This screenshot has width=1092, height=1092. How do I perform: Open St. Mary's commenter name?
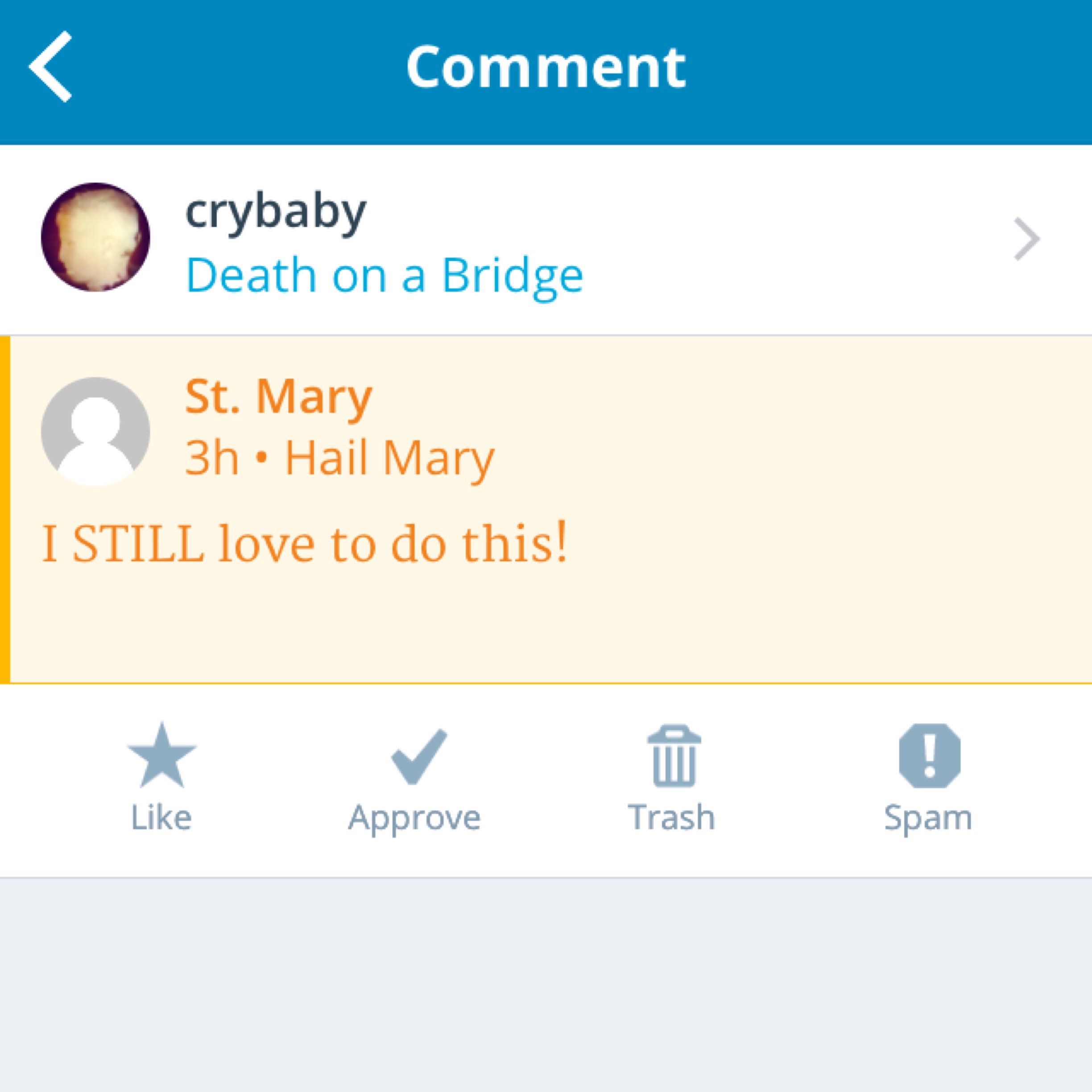[279, 397]
